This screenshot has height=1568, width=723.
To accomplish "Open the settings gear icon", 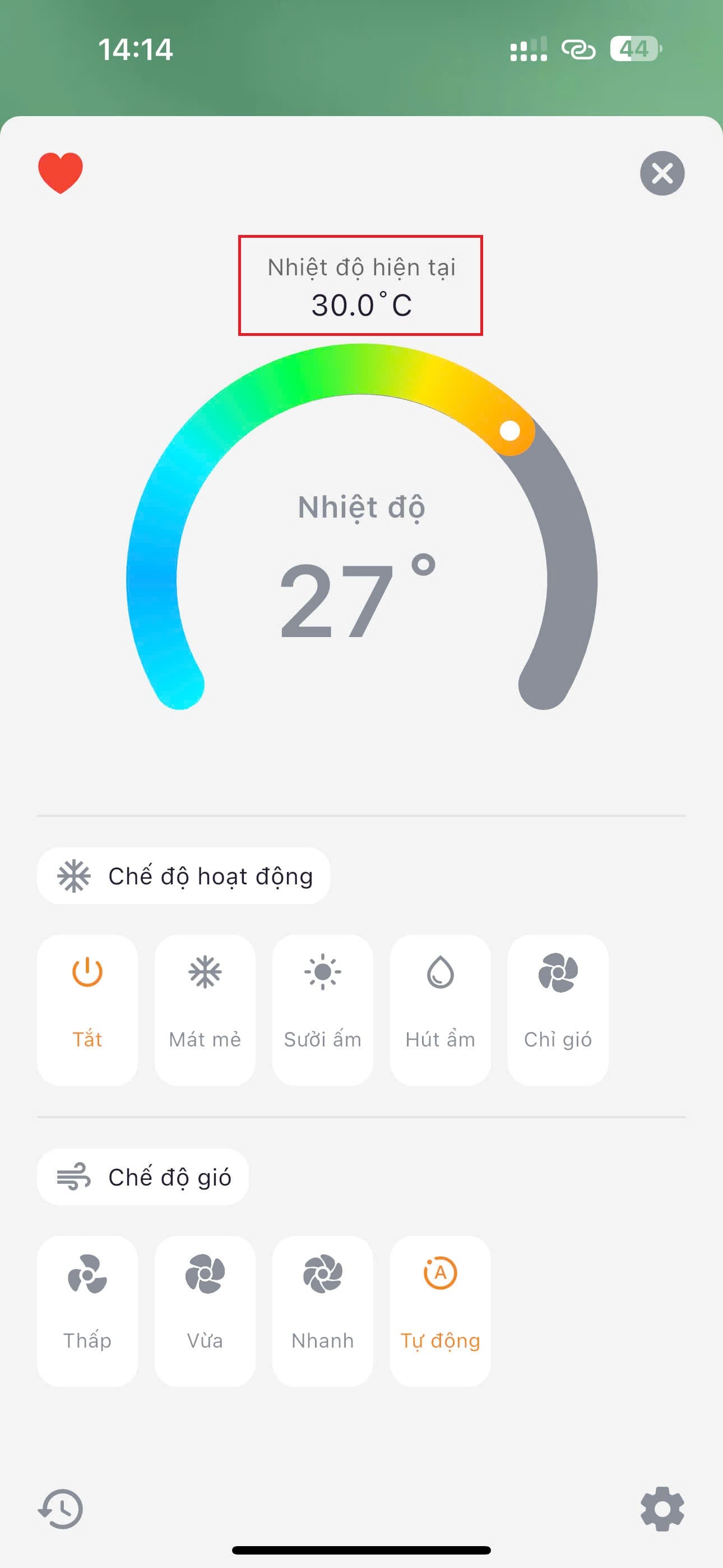I will [x=662, y=1509].
